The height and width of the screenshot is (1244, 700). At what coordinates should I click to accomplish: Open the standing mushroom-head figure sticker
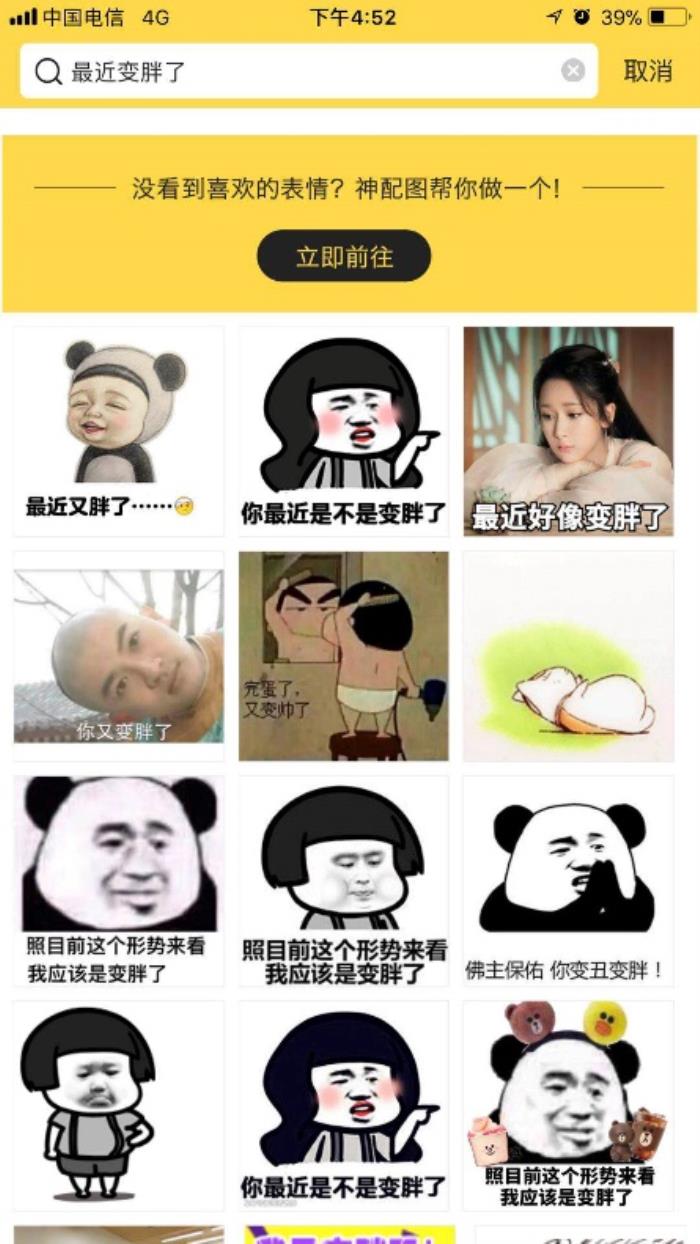[118, 1105]
